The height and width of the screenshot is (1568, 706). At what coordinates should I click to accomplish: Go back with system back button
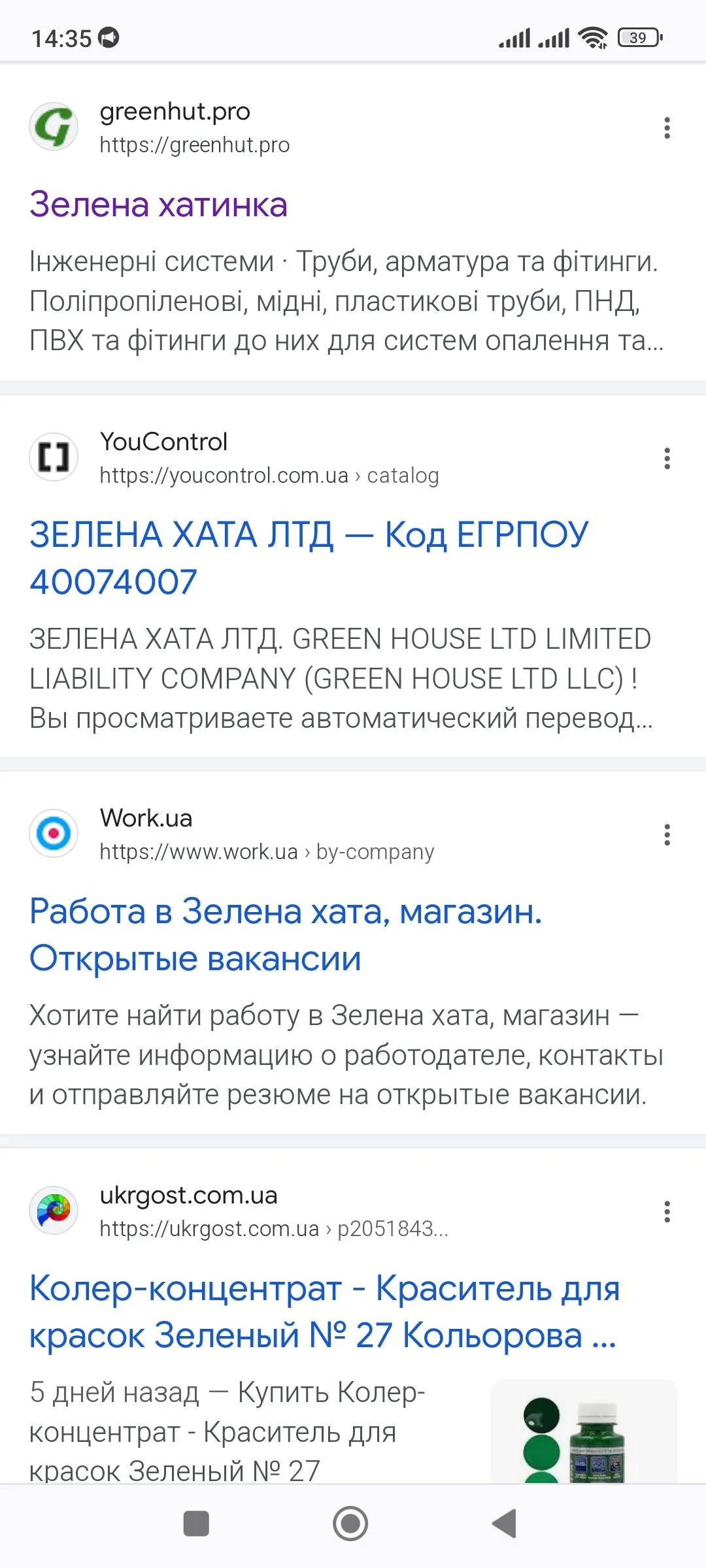(x=505, y=1524)
